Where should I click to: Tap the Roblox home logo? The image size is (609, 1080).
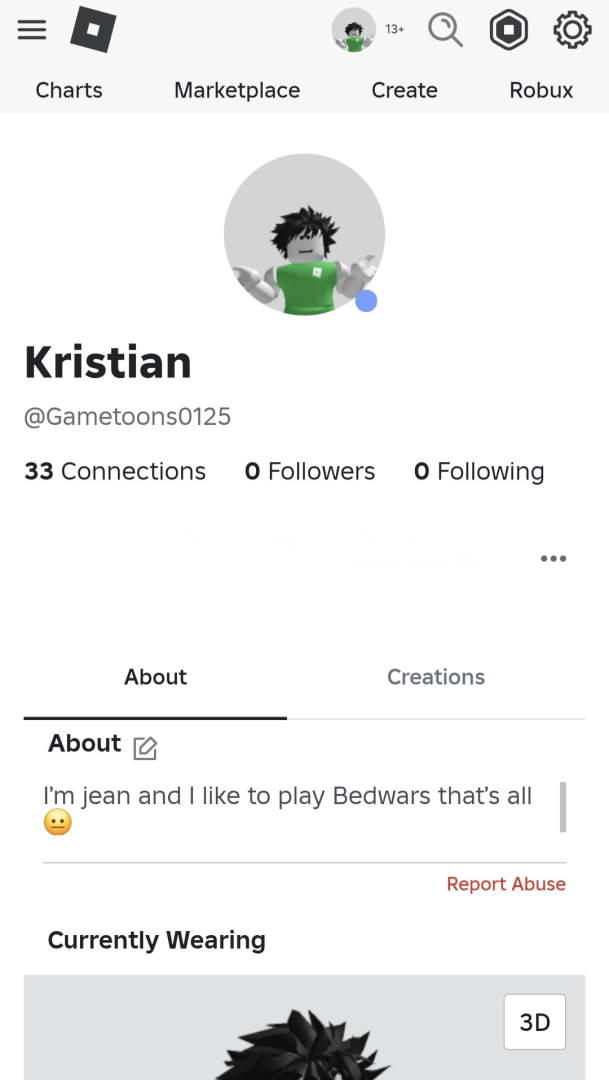pyautogui.click(x=93, y=31)
